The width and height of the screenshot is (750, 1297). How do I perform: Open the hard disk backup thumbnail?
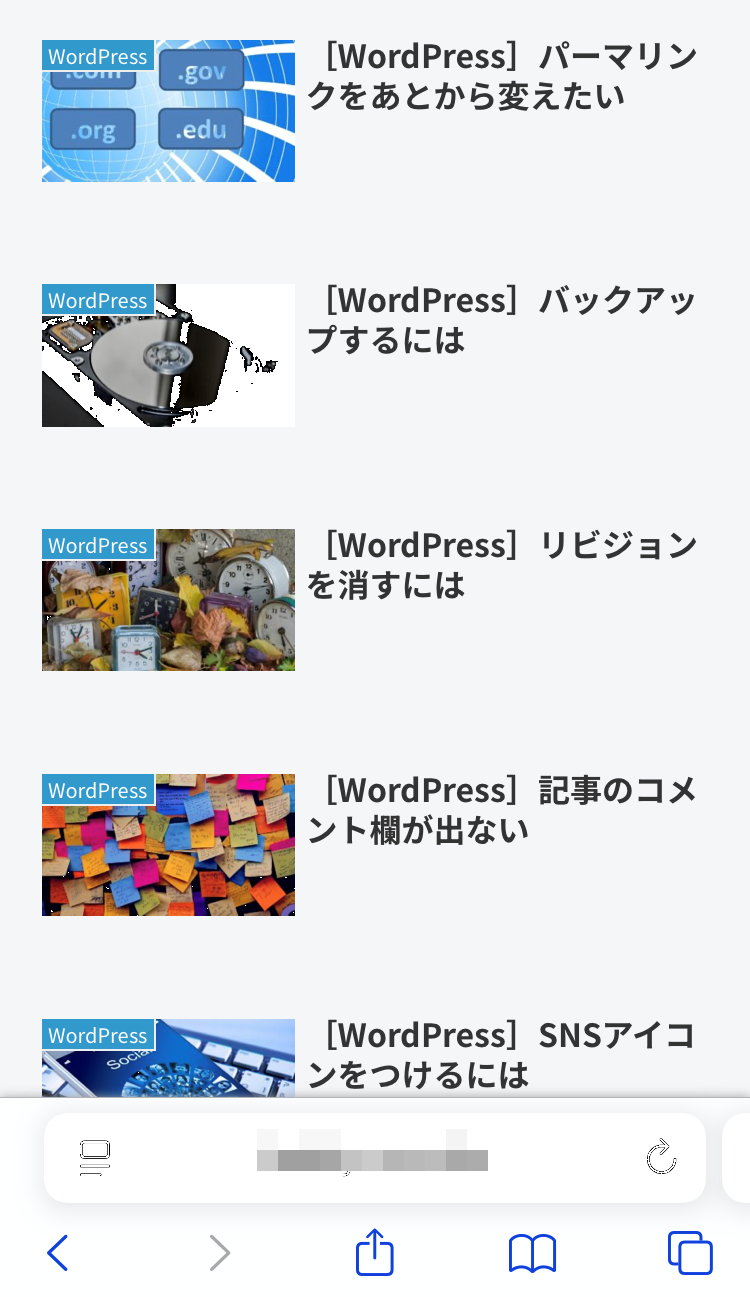(x=168, y=355)
